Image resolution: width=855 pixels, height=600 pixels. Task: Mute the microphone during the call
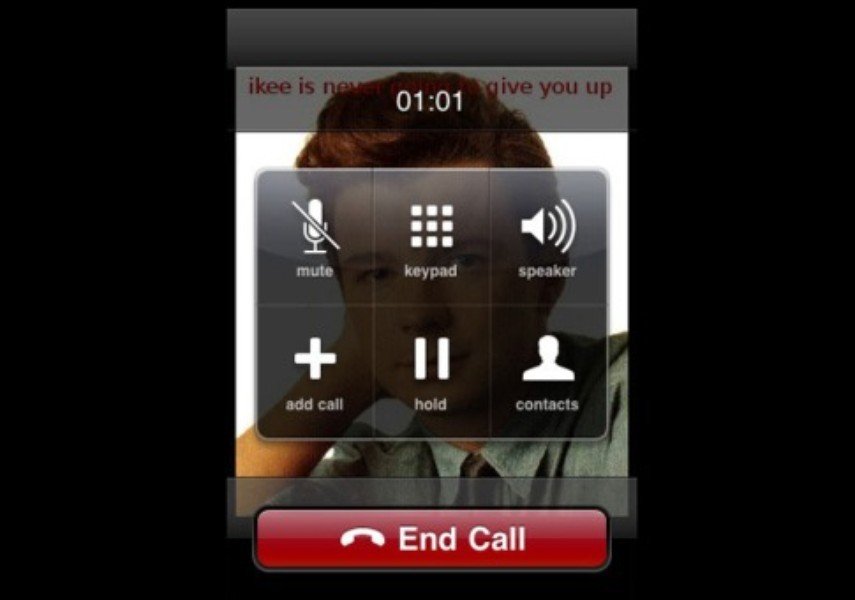click(x=316, y=238)
